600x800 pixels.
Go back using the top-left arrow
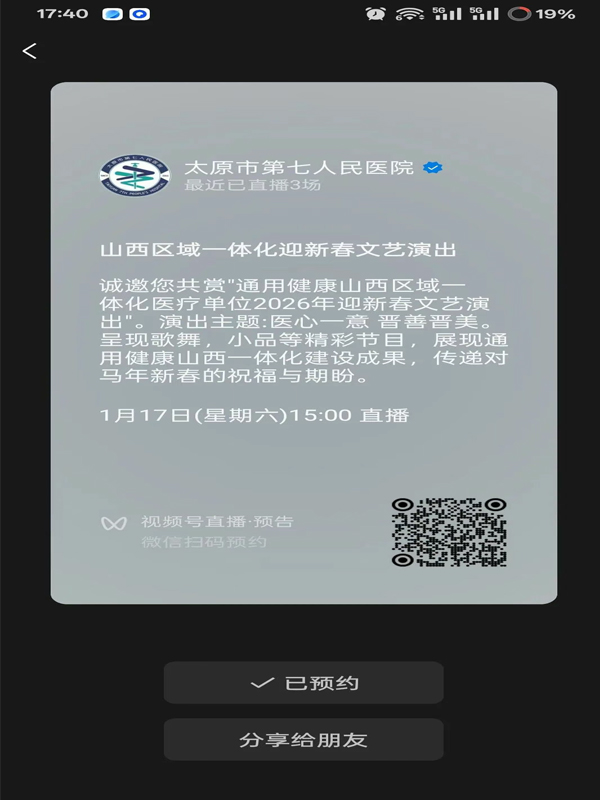30,51
